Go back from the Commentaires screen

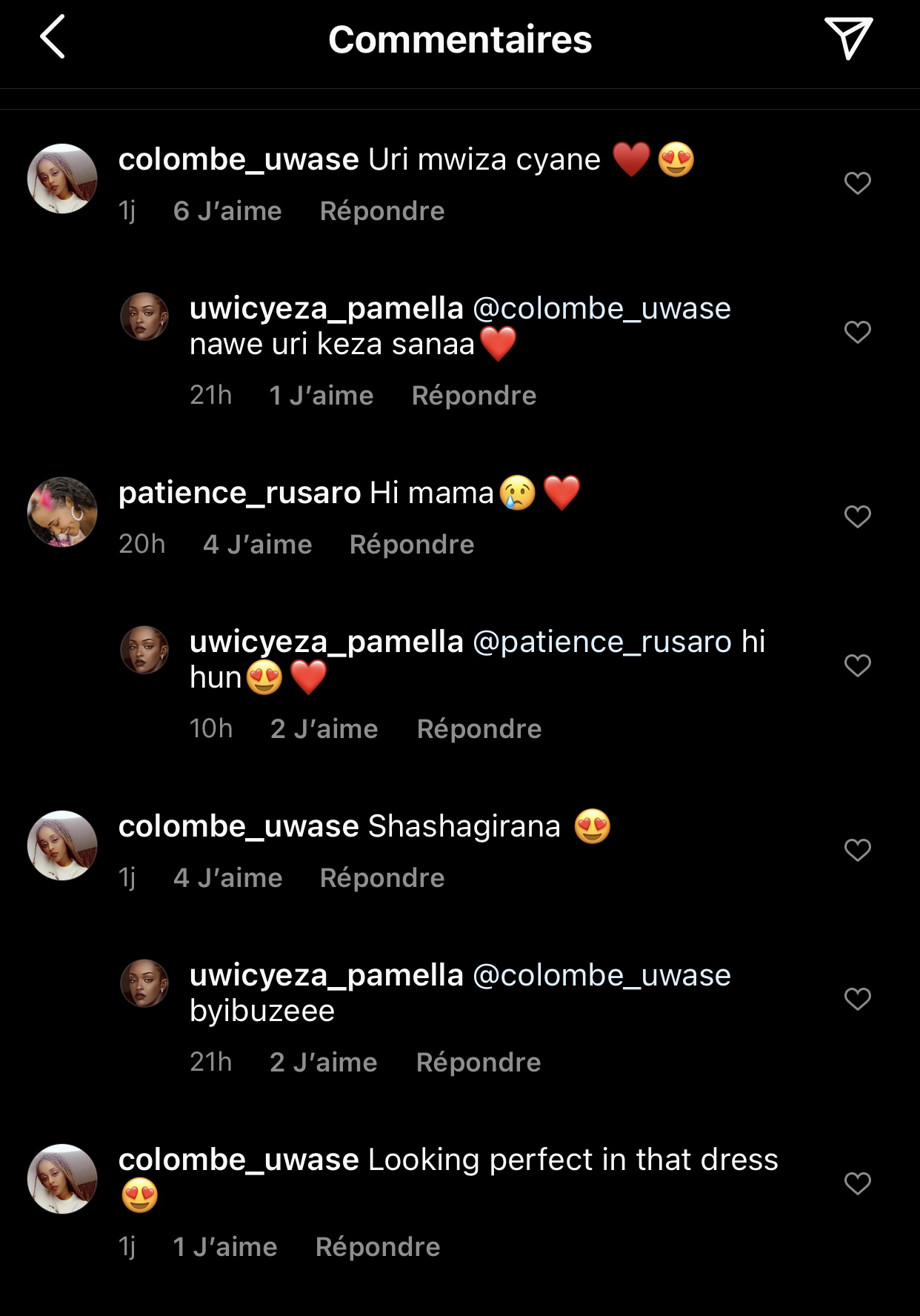click(x=53, y=37)
